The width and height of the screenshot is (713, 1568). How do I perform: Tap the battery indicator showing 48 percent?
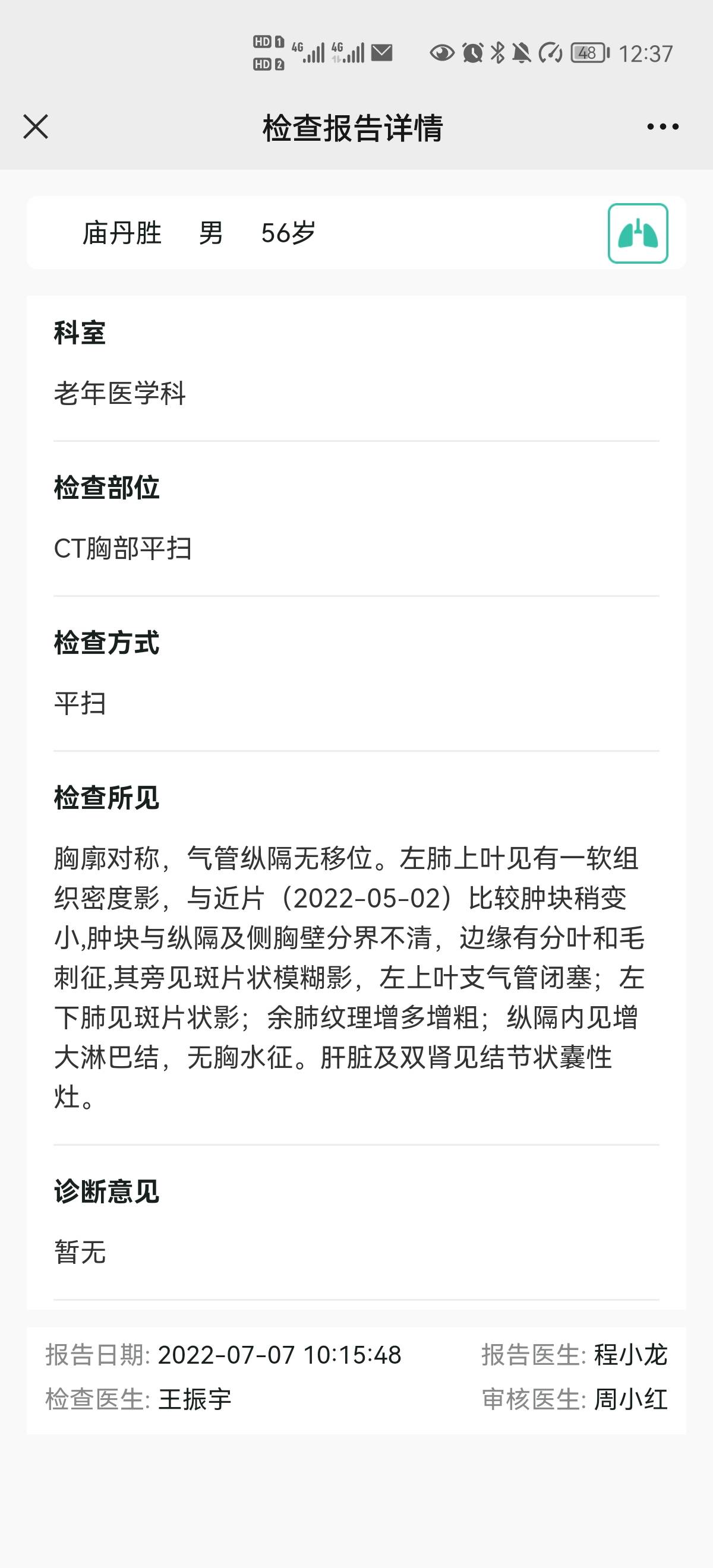pyautogui.click(x=586, y=53)
